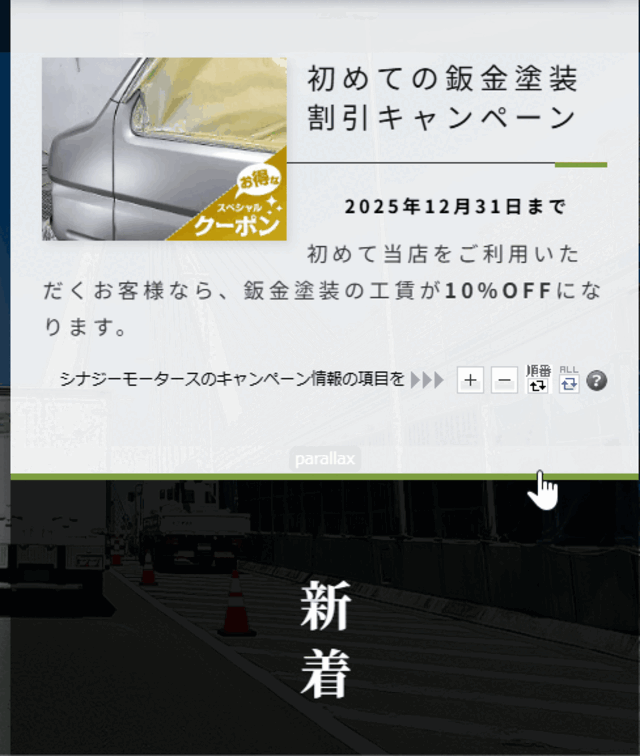640x756 pixels.
Task: Remove a campaign item with minus button
Action: [x=505, y=380]
